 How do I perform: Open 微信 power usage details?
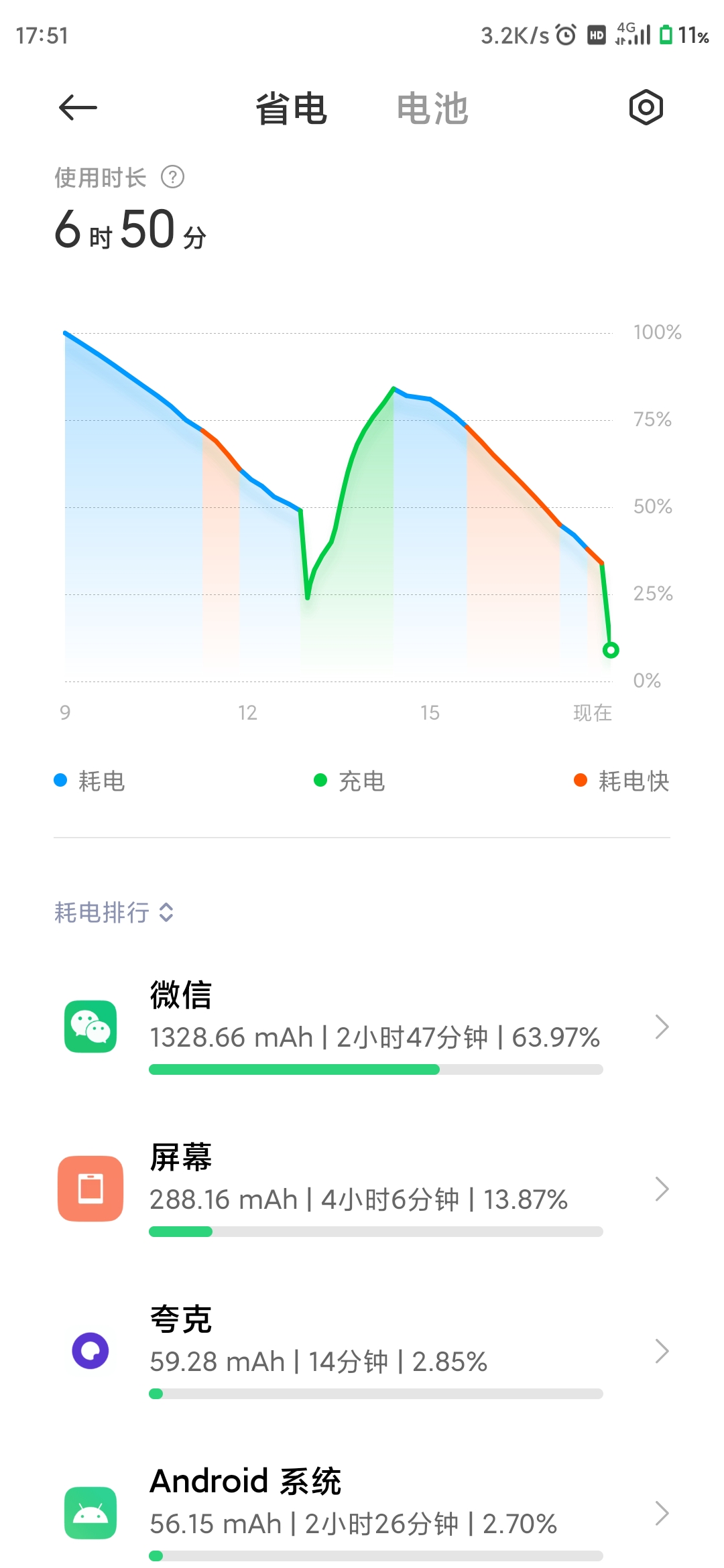coord(362,1027)
